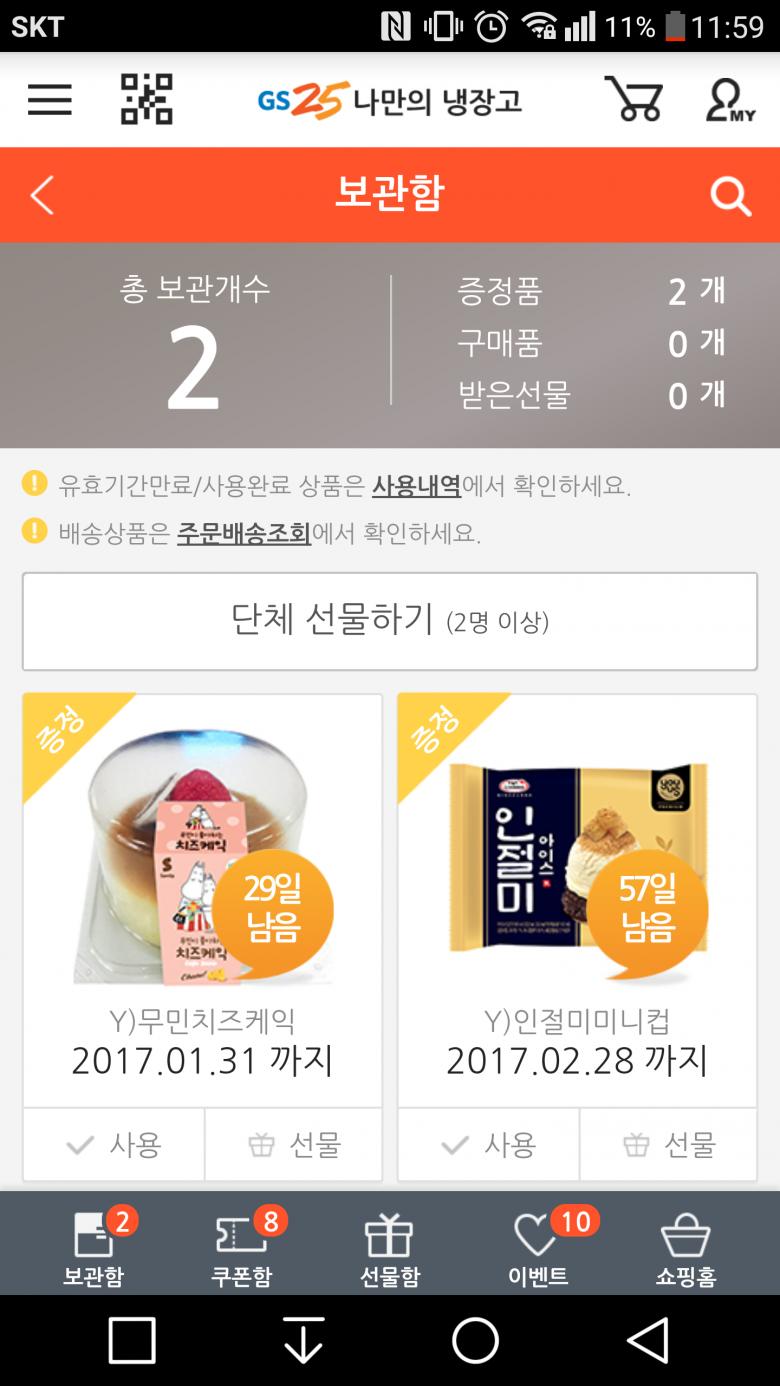Switch to the 쇼핑홈 tab
The image size is (780, 1386).
[x=686, y=1245]
